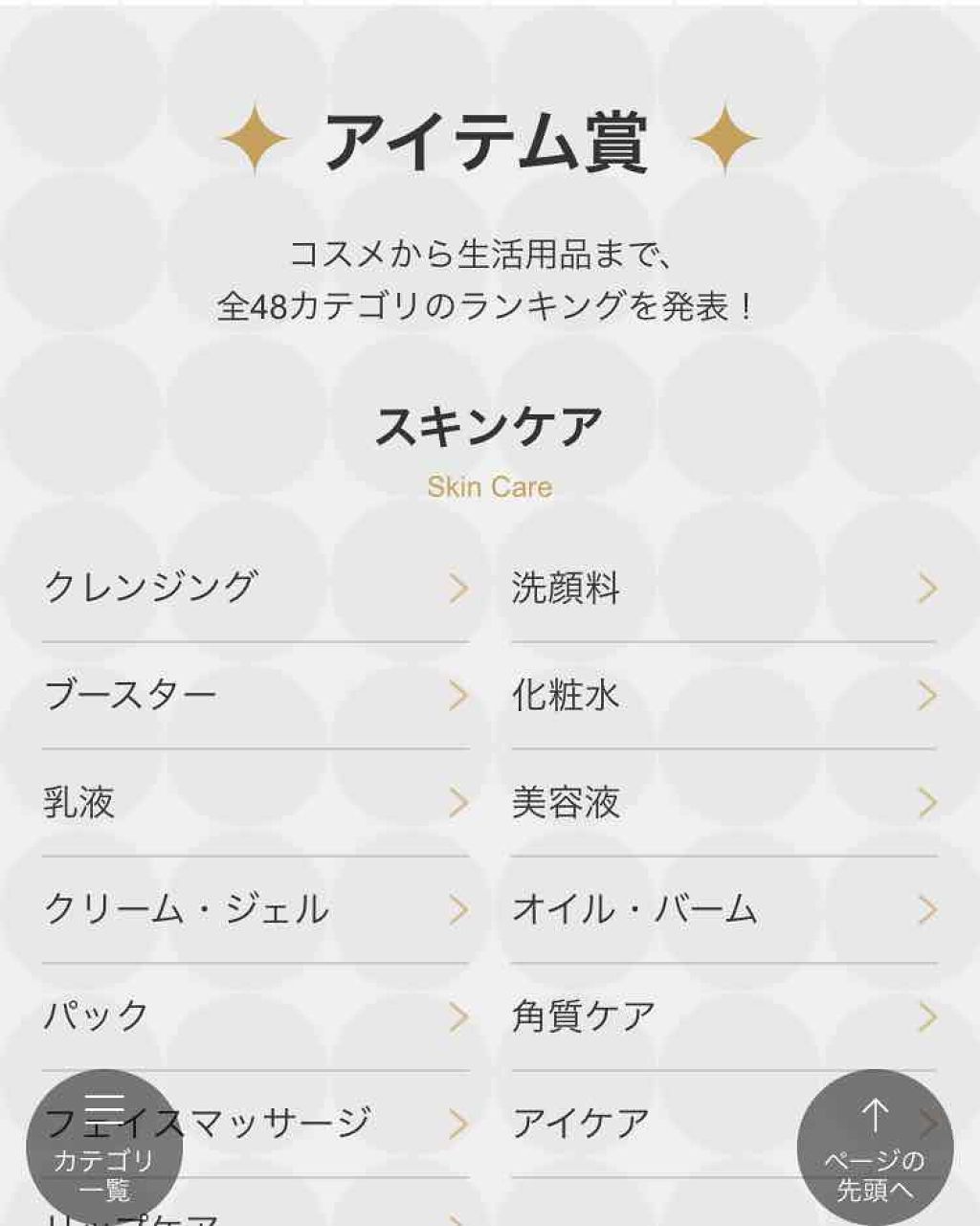Open the クレンジング category ranking
This screenshot has width=980, height=1226.
click(x=255, y=588)
